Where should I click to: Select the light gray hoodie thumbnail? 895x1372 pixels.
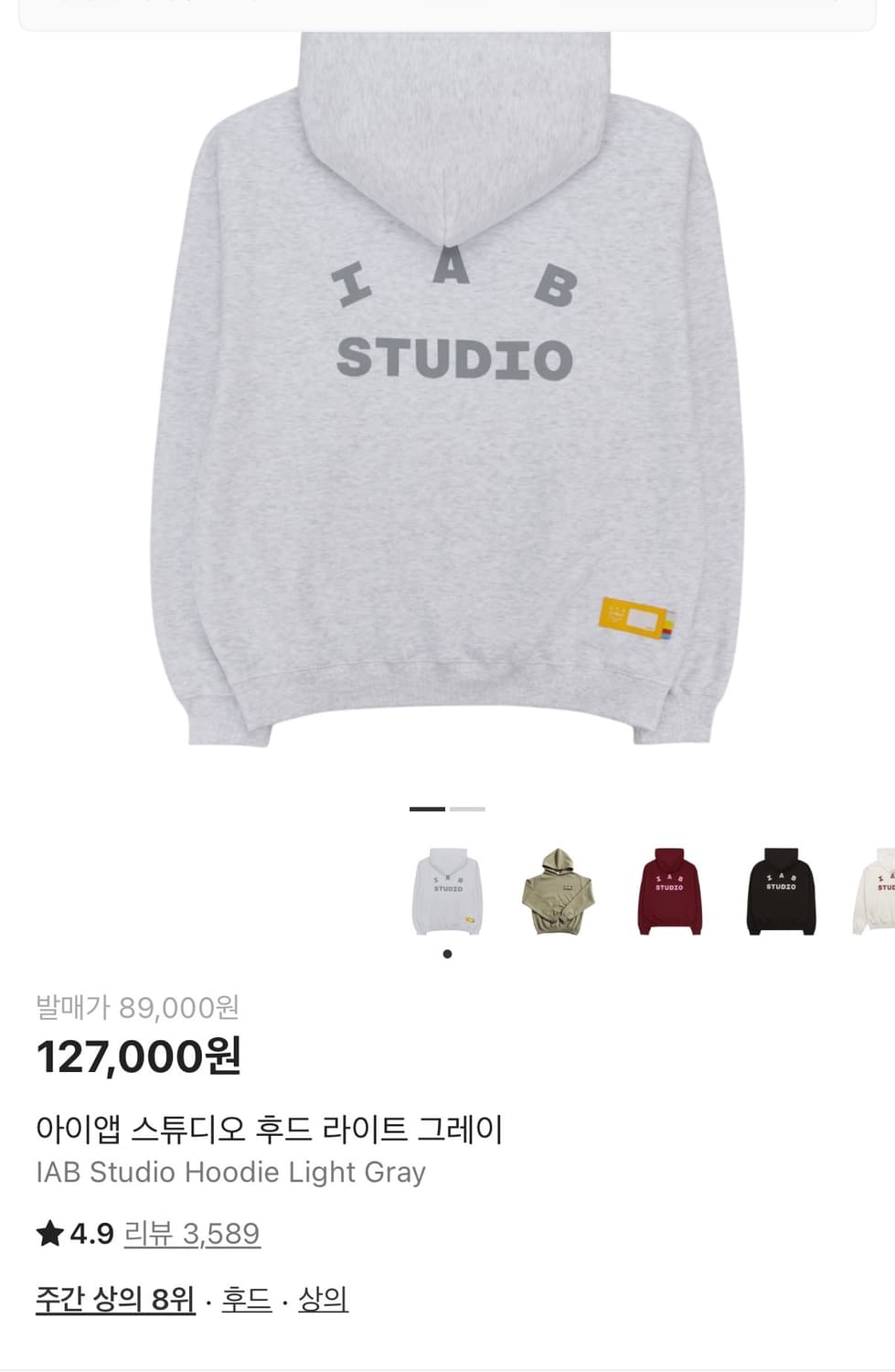447,892
